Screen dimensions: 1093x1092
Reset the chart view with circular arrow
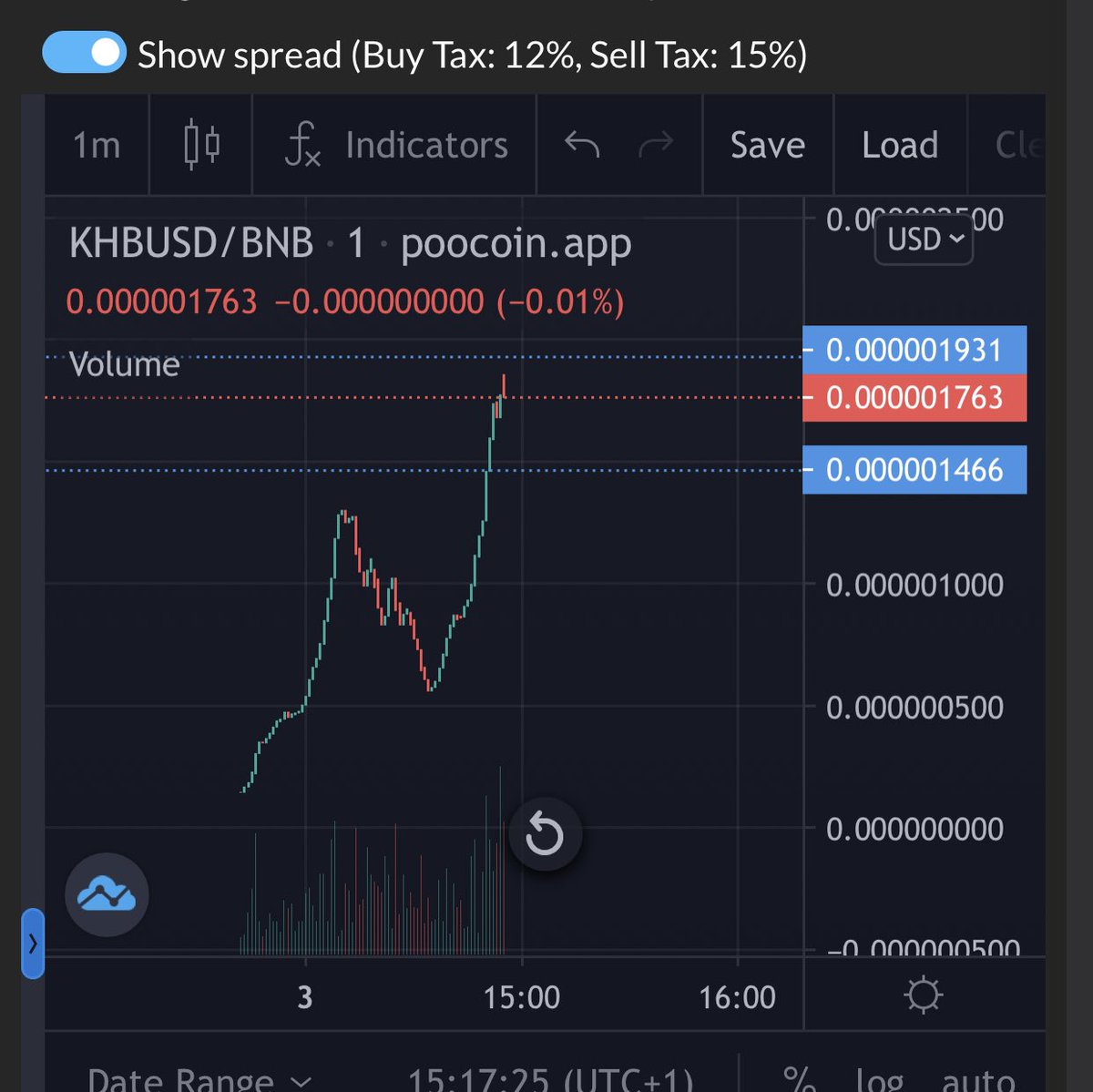pos(545,834)
